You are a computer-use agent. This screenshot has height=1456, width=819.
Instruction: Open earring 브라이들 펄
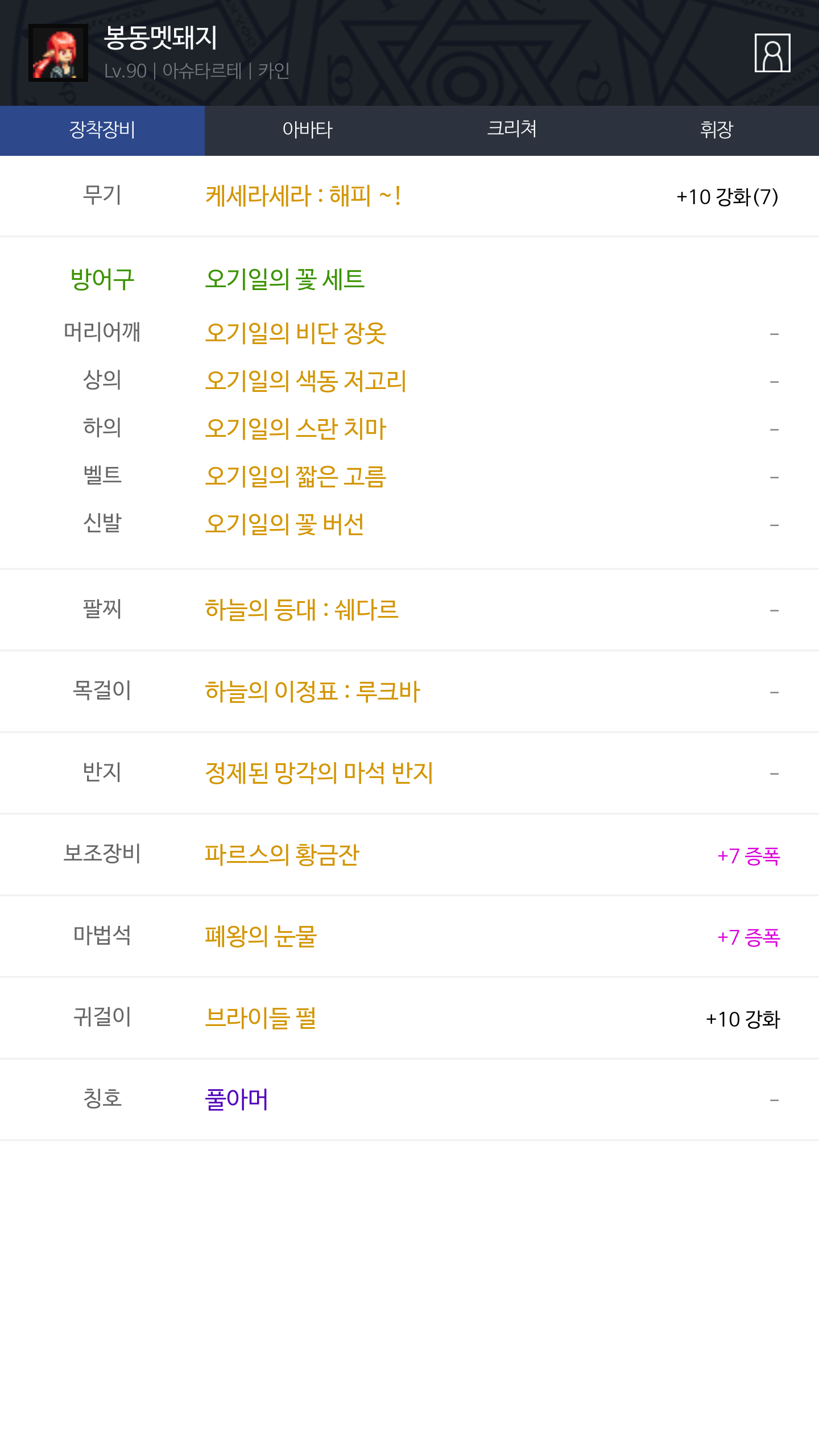pos(260,1018)
